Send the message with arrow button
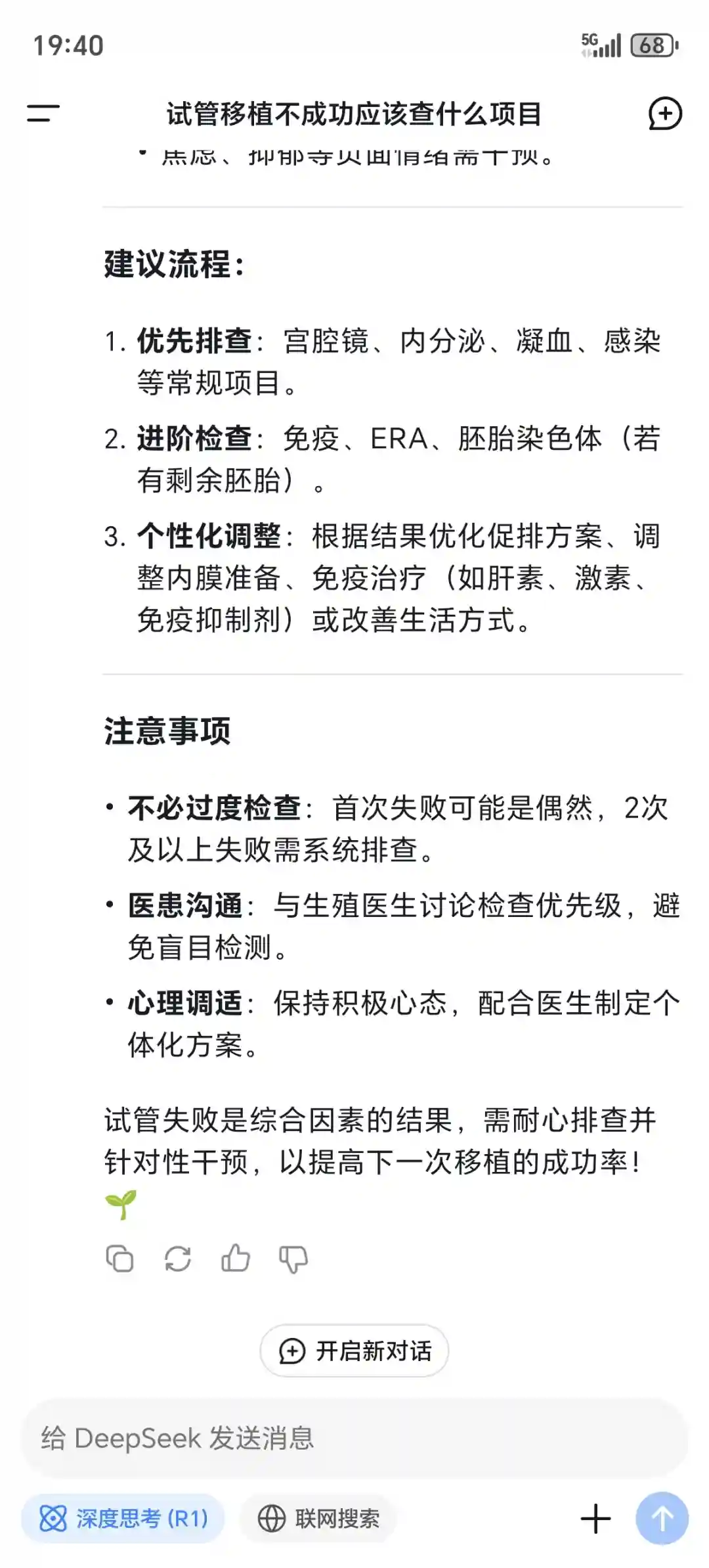 point(662,1518)
